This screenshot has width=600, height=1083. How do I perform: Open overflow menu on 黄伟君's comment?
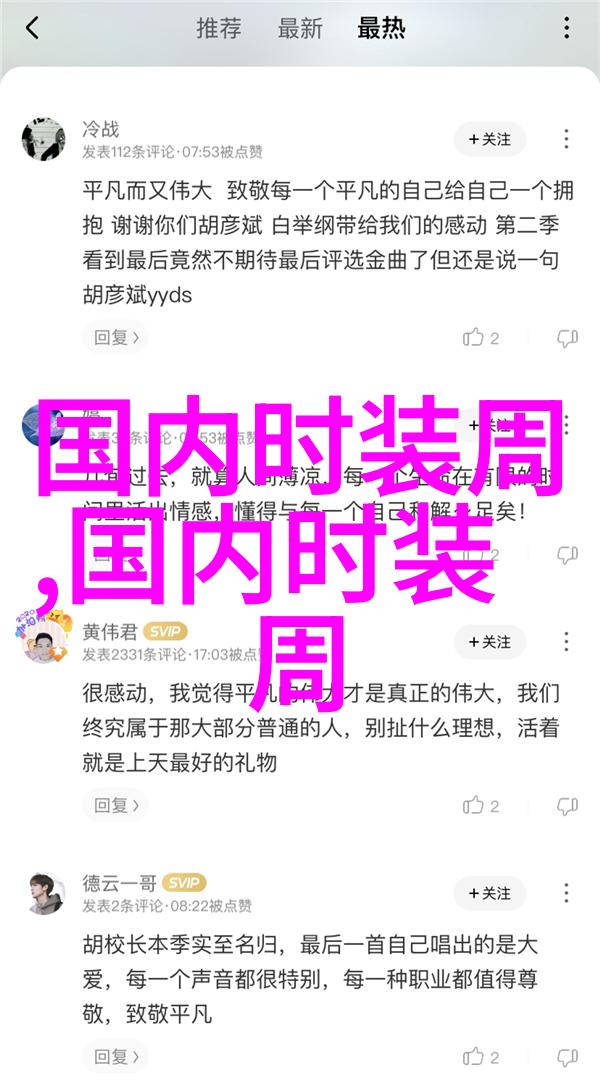tap(567, 642)
